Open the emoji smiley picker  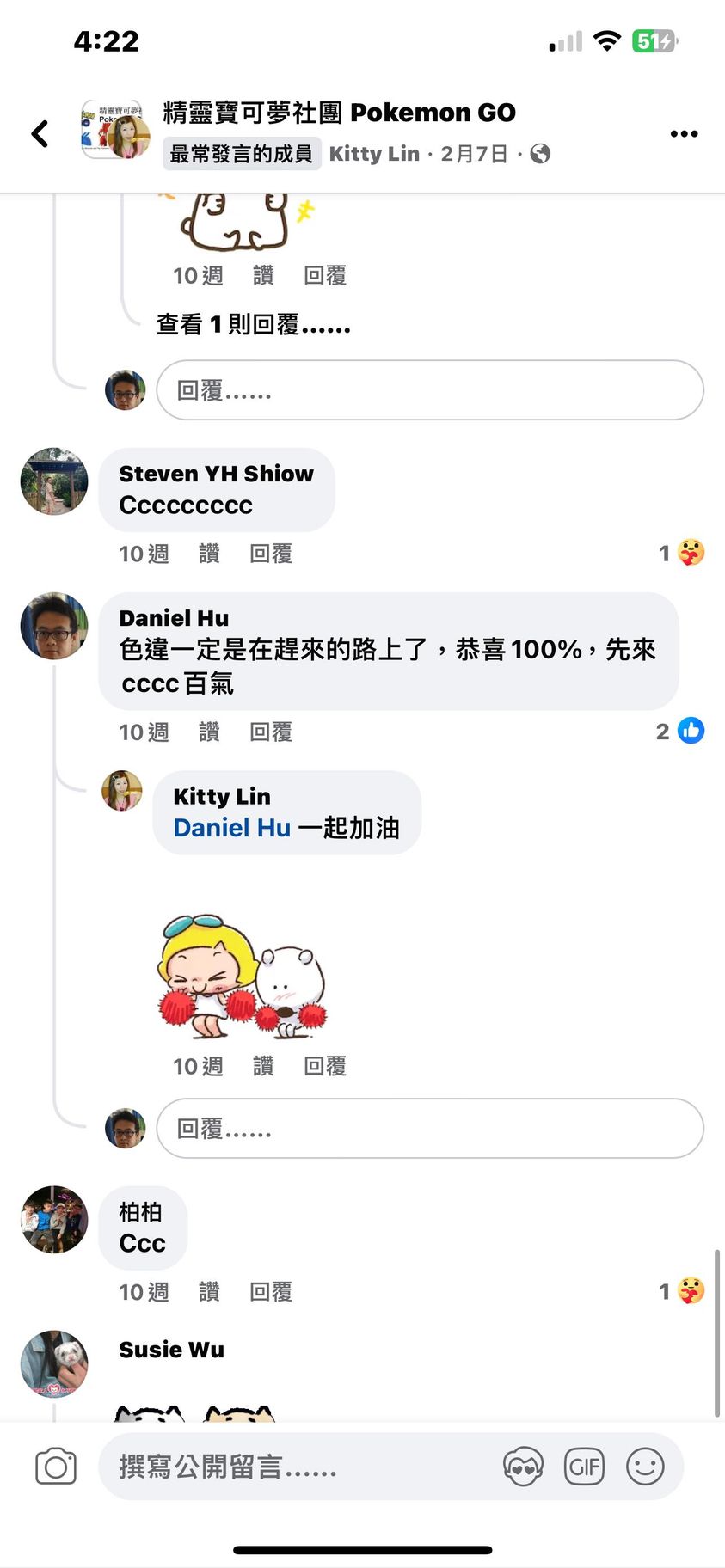click(645, 1467)
